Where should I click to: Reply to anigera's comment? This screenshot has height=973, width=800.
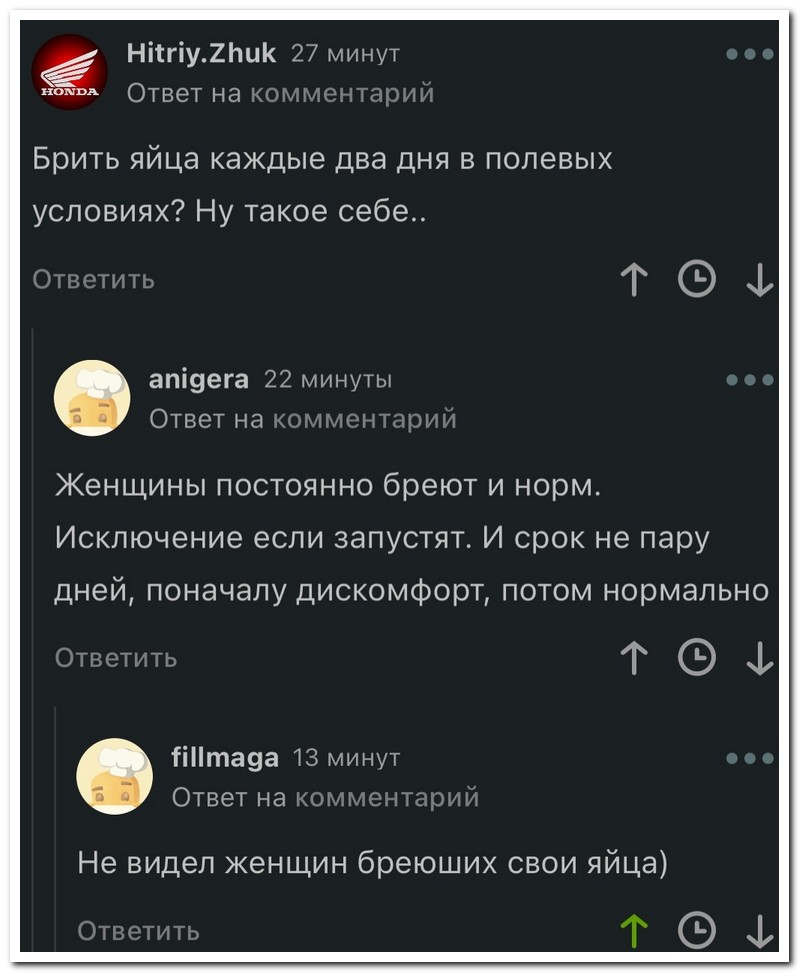point(116,658)
